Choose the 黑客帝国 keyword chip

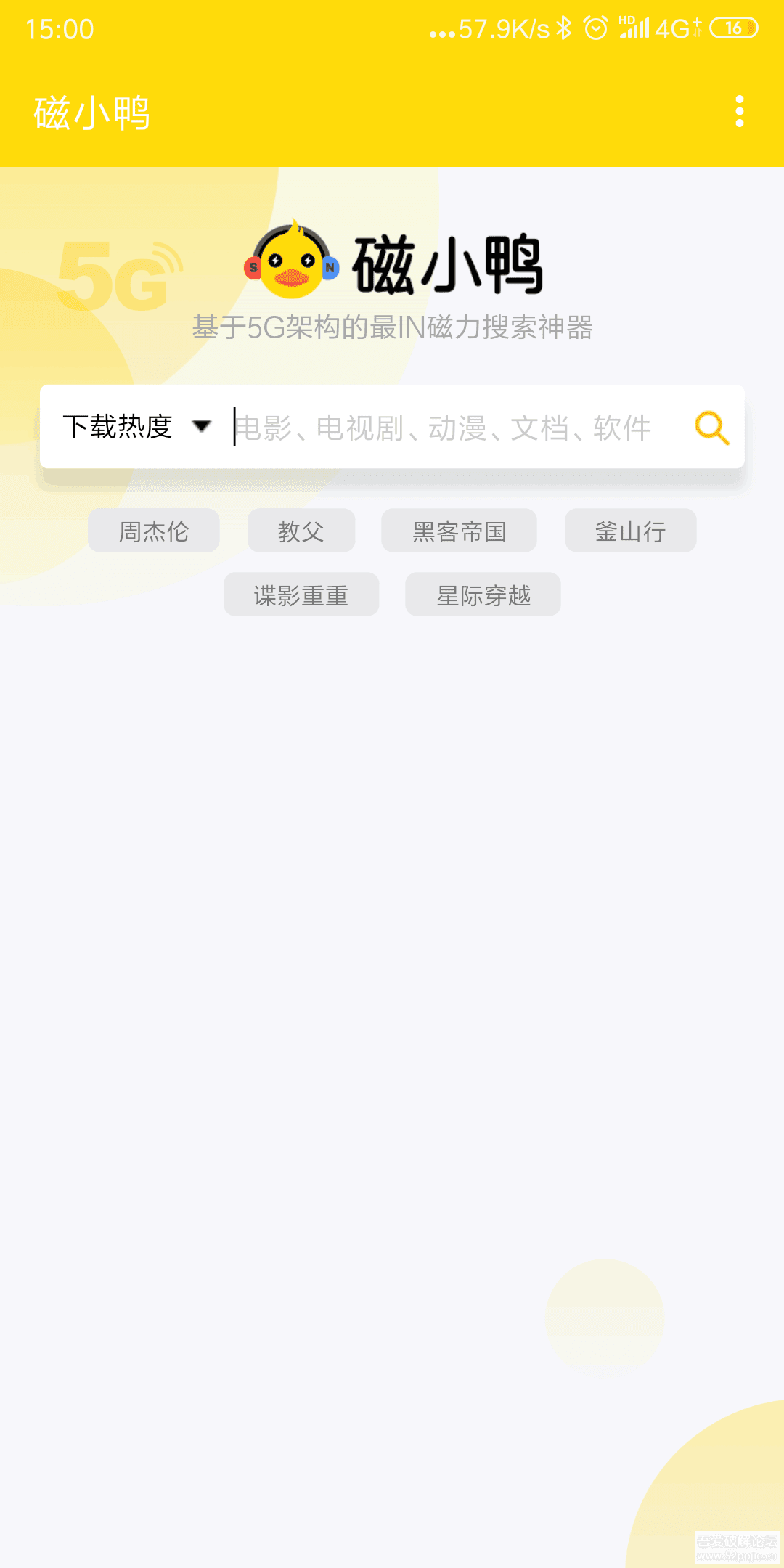coord(459,531)
